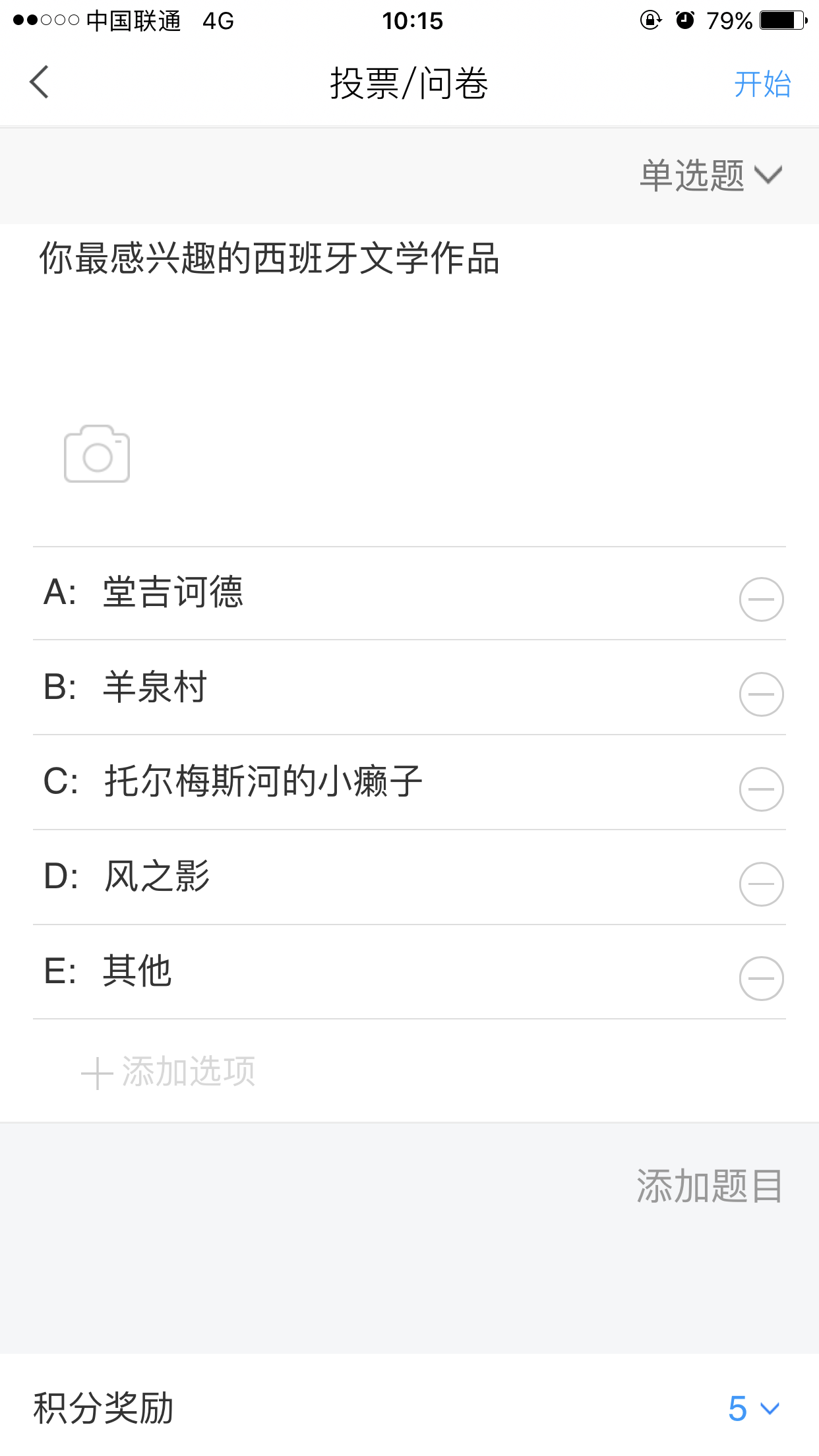
Task: Edit option D text 风之影
Action: 157,877
